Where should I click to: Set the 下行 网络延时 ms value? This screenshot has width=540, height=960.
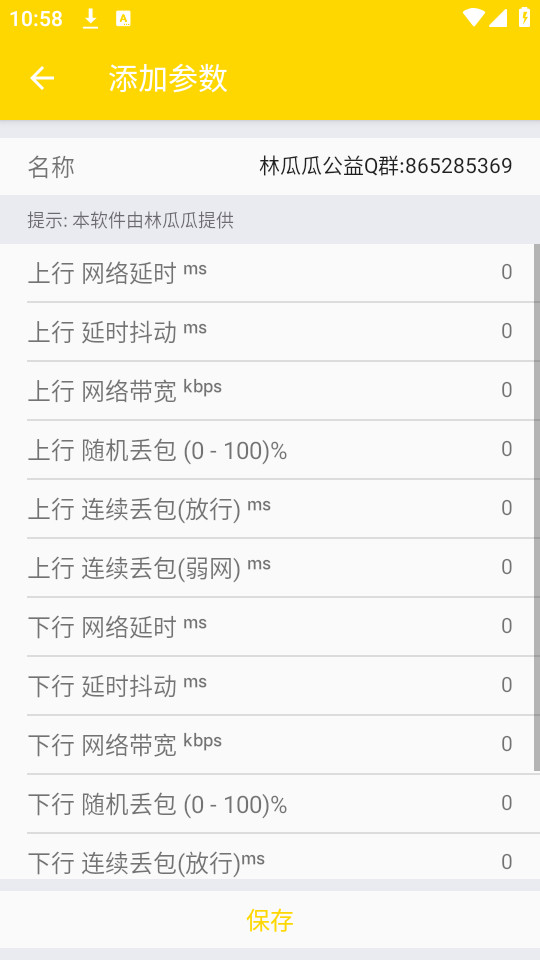269,626
